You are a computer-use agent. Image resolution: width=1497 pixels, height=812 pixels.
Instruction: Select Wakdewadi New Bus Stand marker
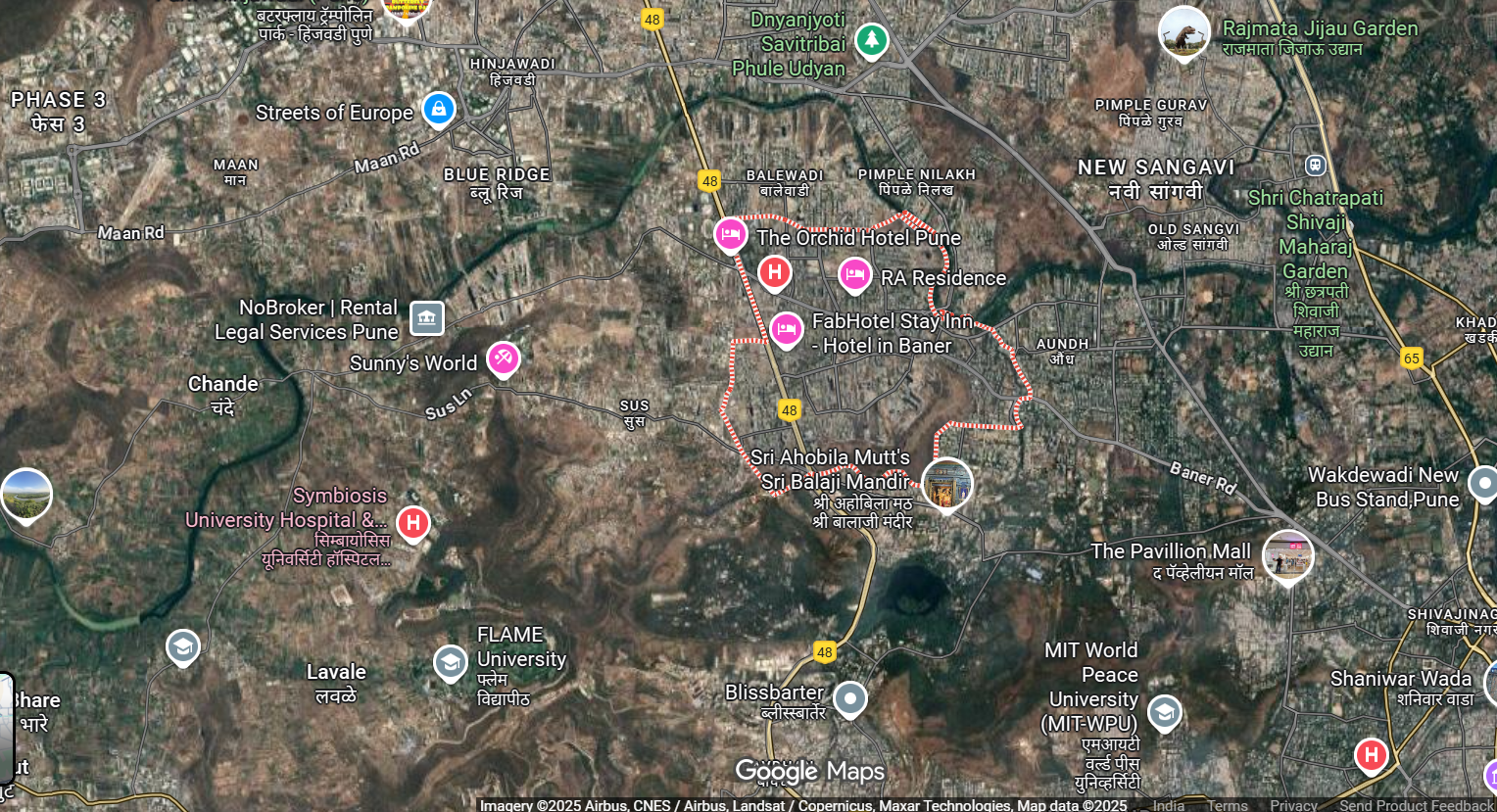point(1482,484)
